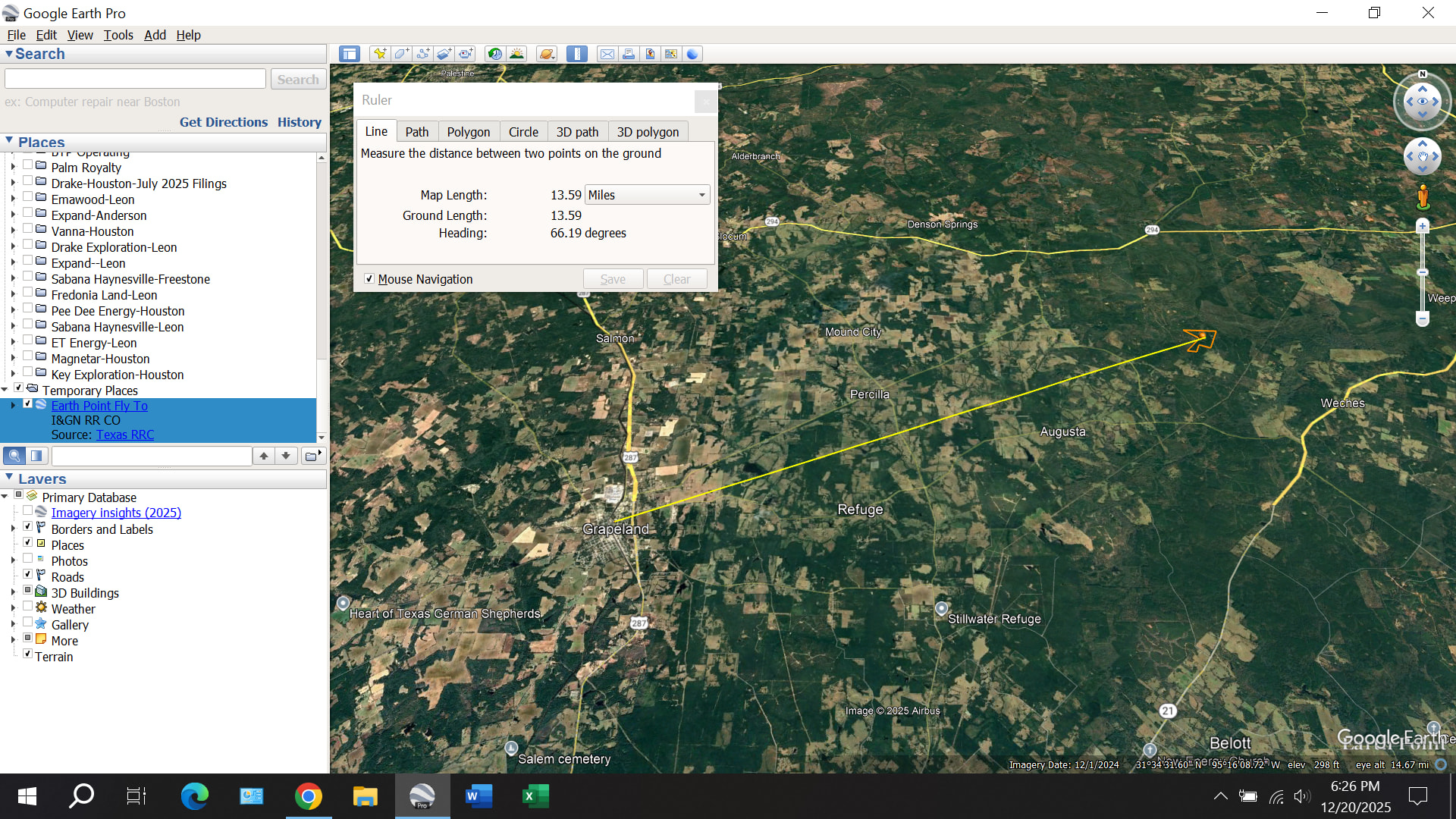Select Key Exploration-Houston in Places
Image resolution: width=1456 pixels, height=819 pixels.
tap(117, 375)
